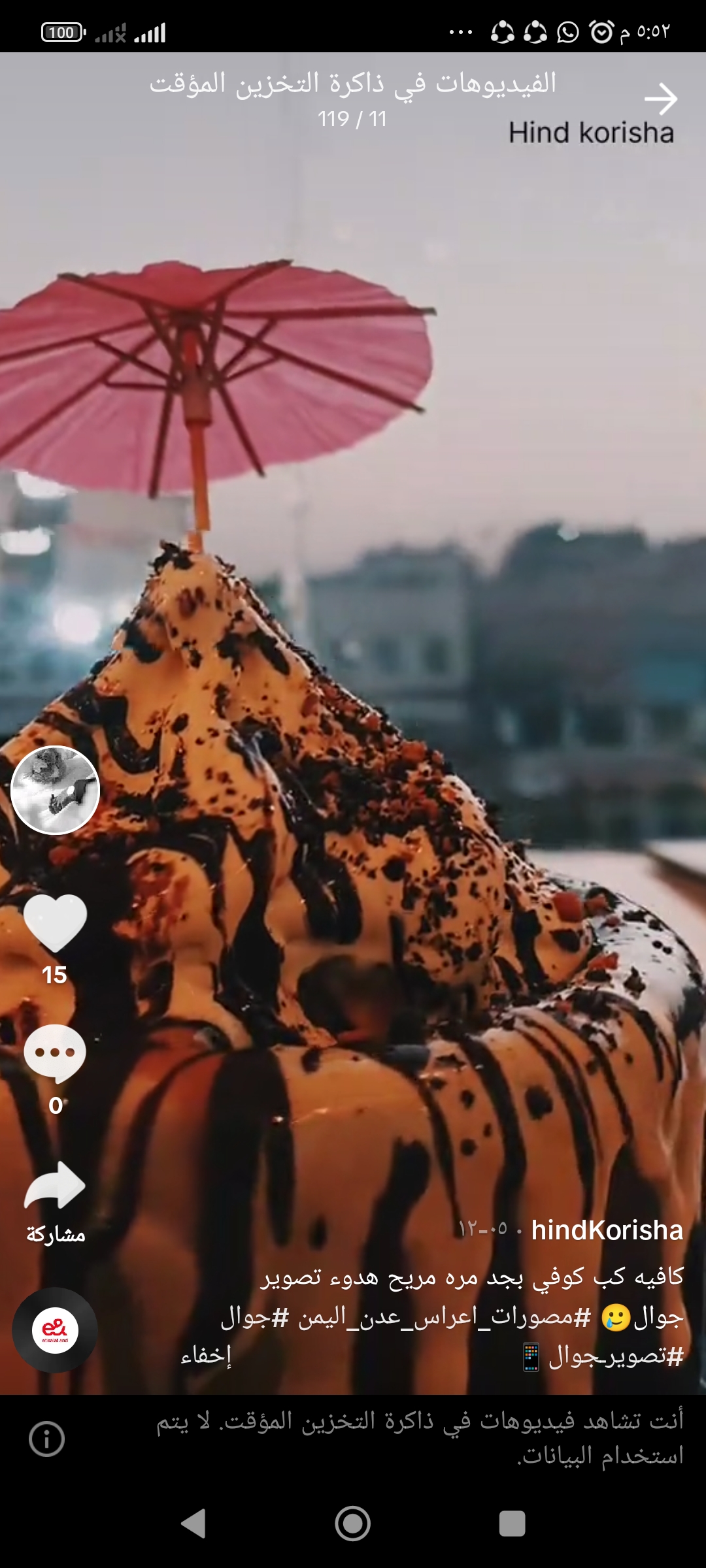Share this video via مشاركة
Screen dimensions: 706x1568
tap(55, 1186)
